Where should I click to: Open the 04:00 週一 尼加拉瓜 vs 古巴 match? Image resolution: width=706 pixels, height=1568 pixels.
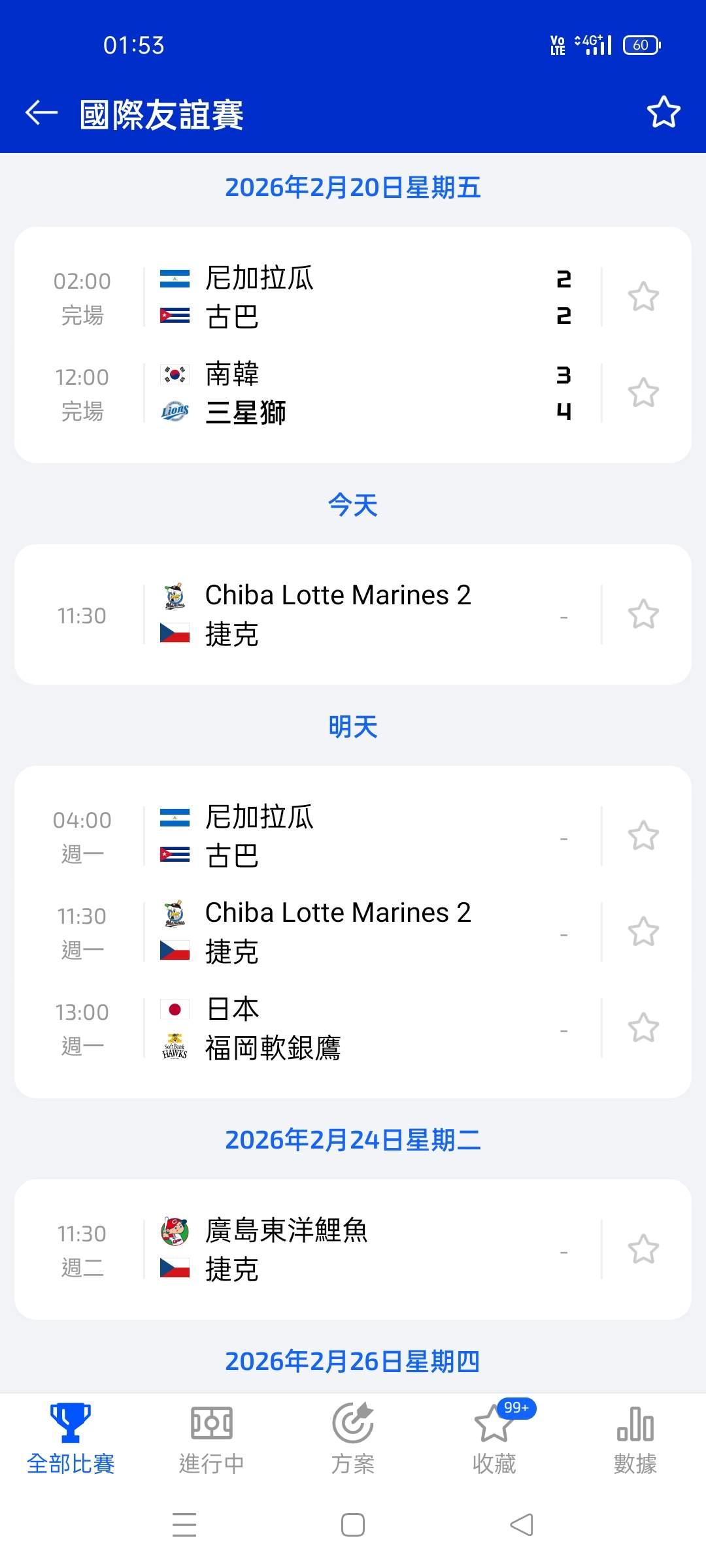pos(353,836)
